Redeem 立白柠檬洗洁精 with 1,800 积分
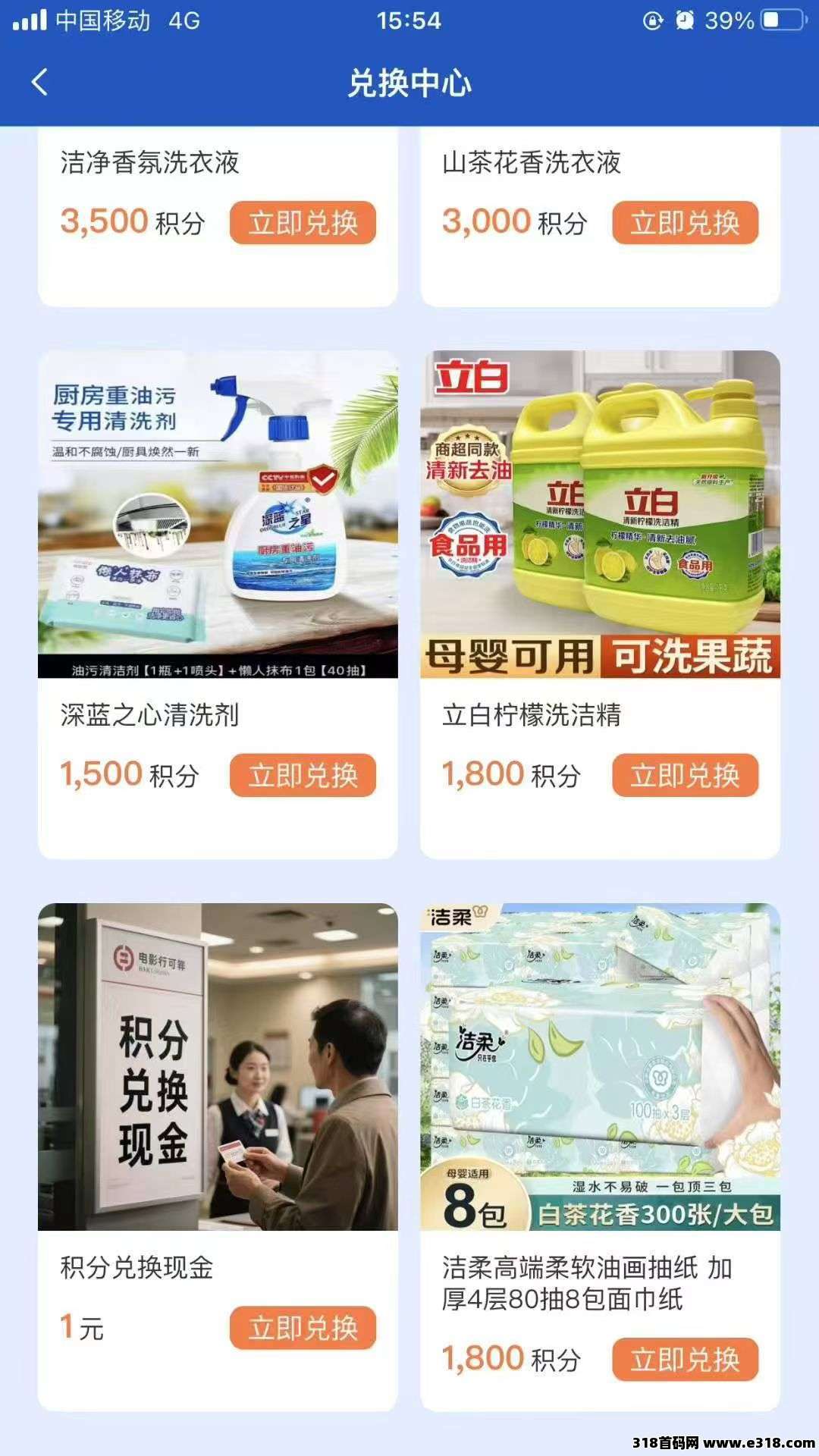 point(685,773)
